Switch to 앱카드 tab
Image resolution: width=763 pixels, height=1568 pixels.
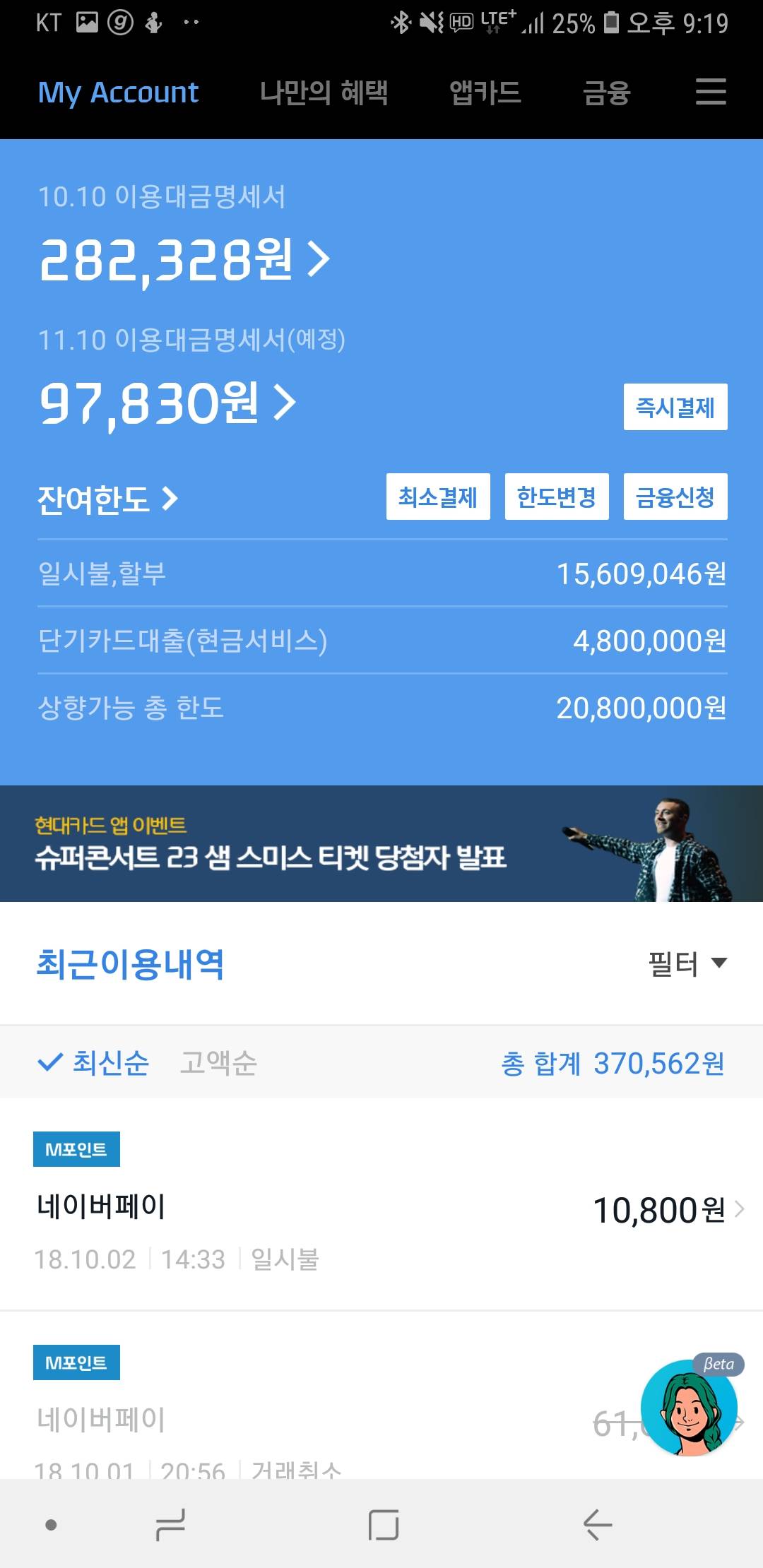pos(485,93)
